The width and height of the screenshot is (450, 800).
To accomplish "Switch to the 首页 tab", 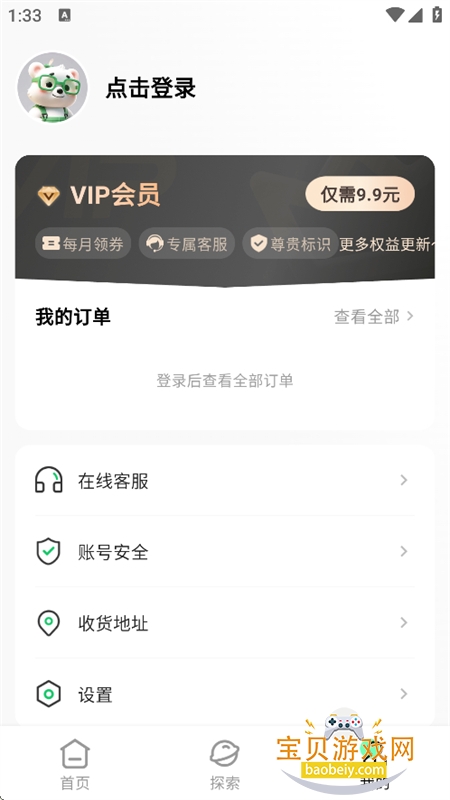I will [x=75, y=764].
